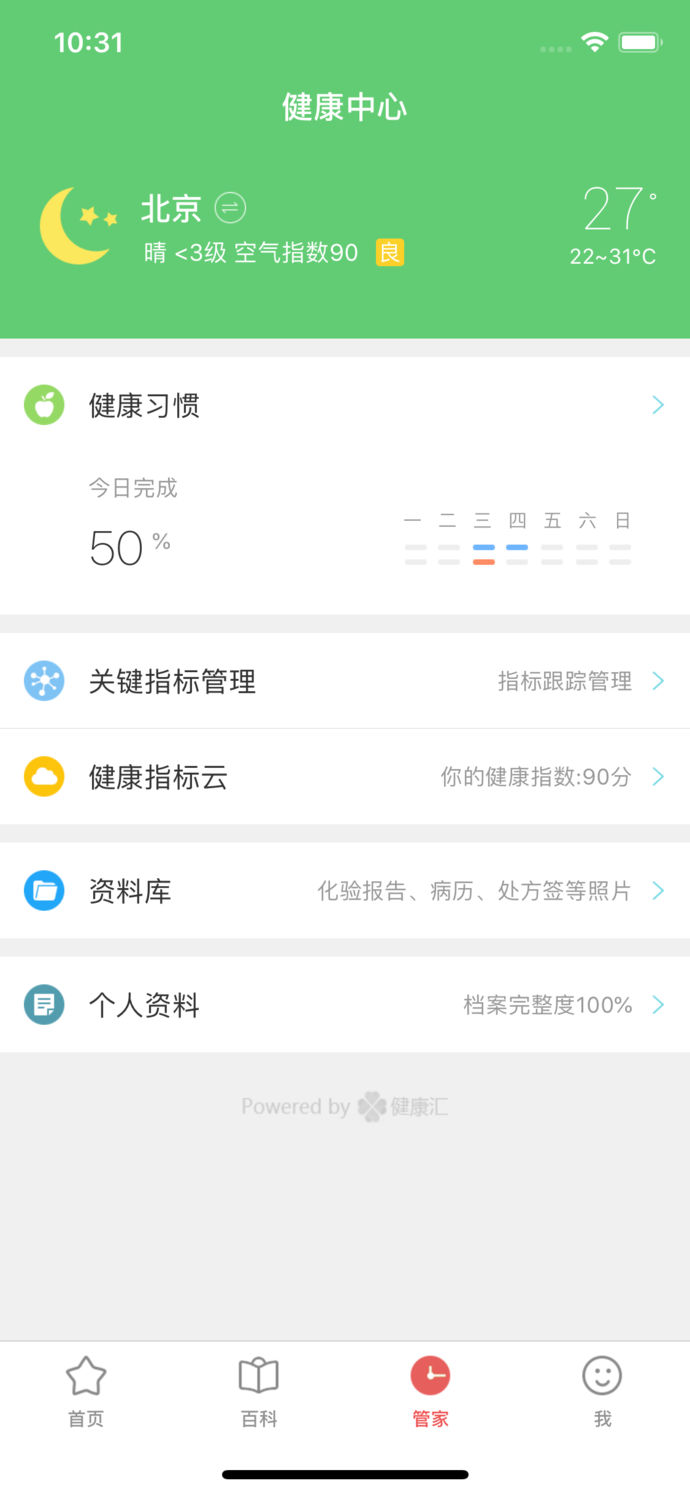The width and height of the screenshot is (690, 1494).
Task: Open the 我 tab
Action: point(602,1391)
